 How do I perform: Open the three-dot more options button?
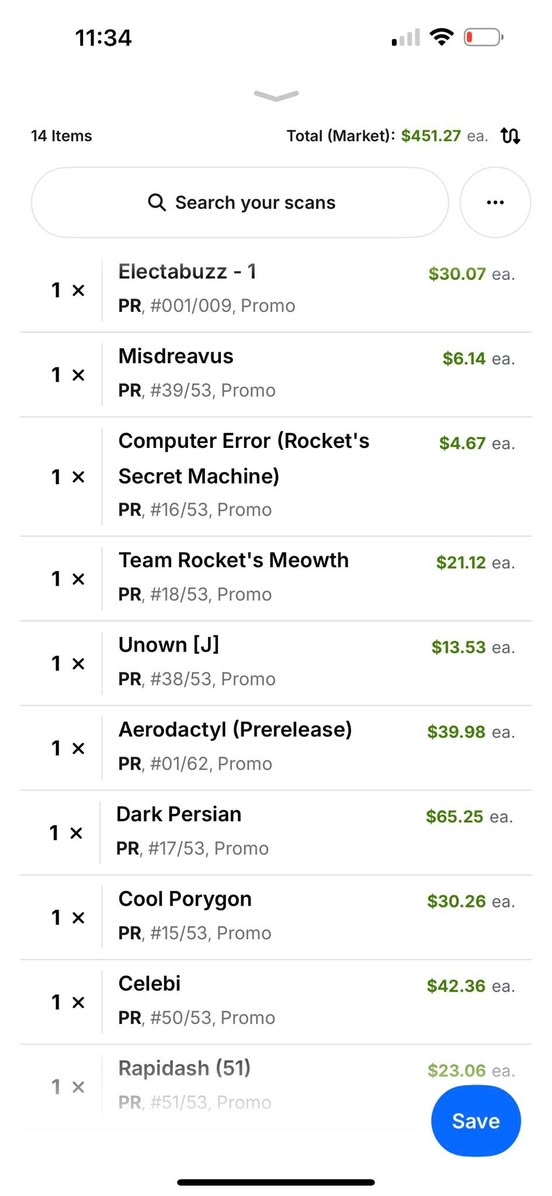click(496, 203)
